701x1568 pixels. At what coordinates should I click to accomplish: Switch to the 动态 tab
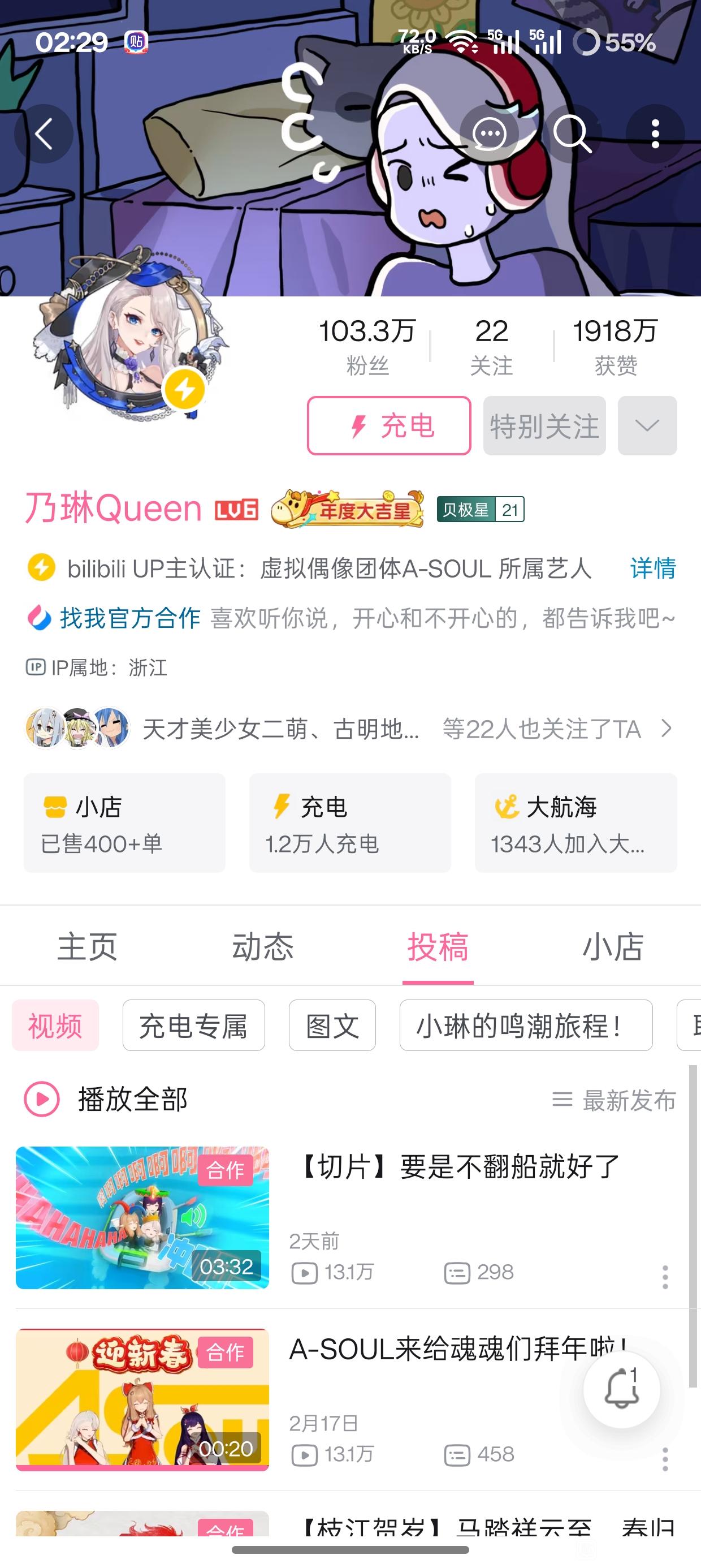[x=263, y=947]
